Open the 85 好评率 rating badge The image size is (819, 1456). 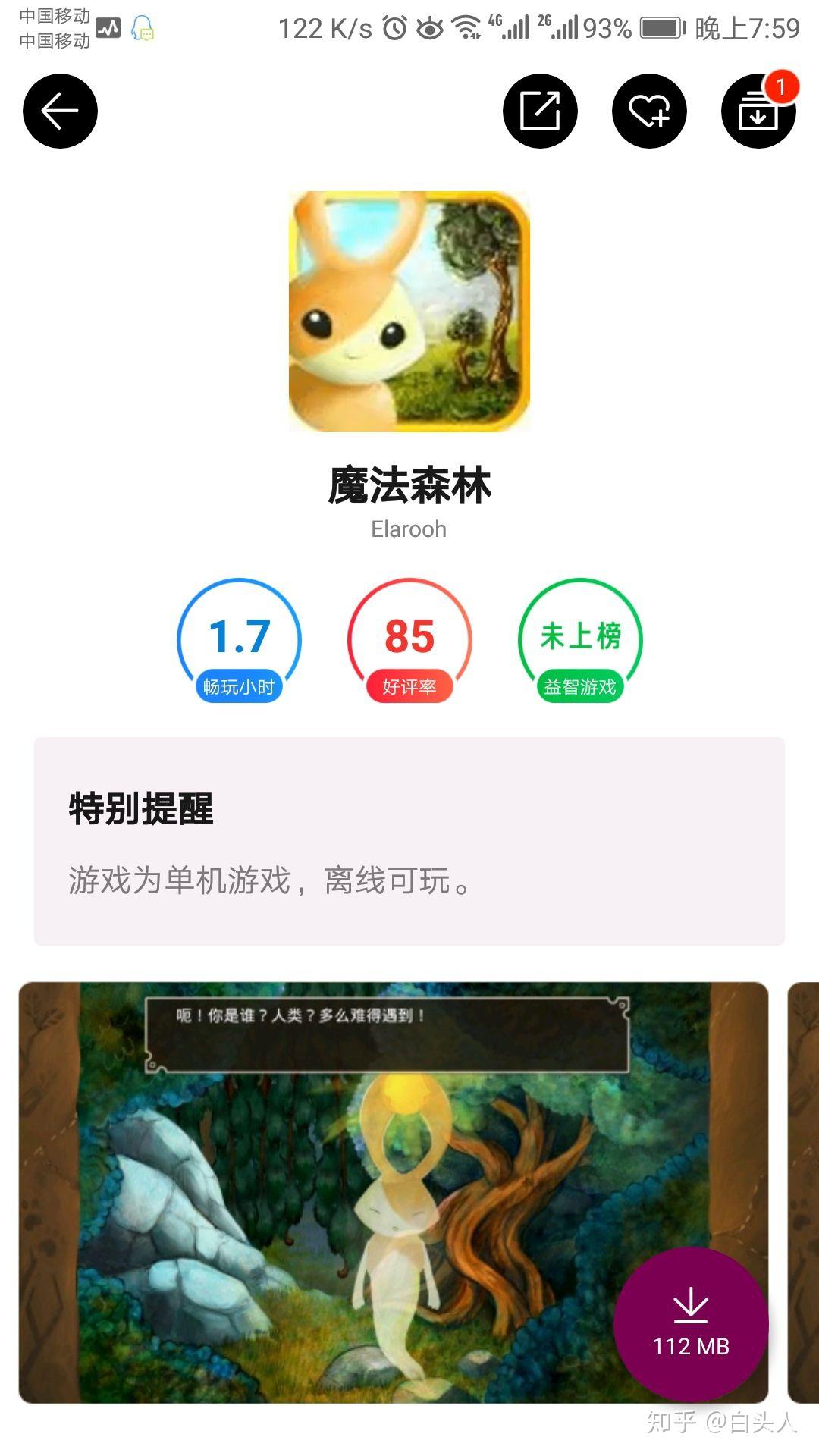(x=409, y=641)
